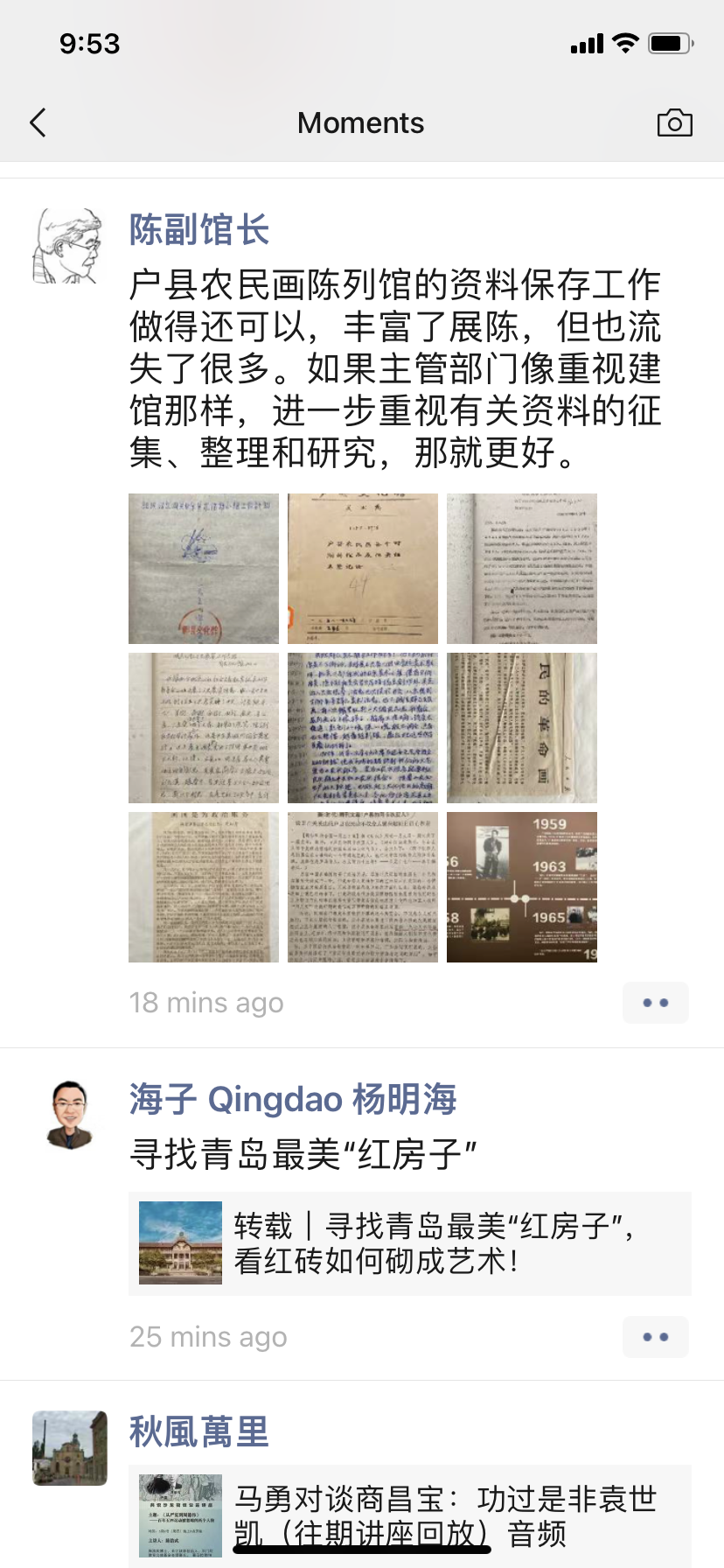
Task: Open 海子 Qingdao 杨明海's profile name
Action: point(293,1099)
